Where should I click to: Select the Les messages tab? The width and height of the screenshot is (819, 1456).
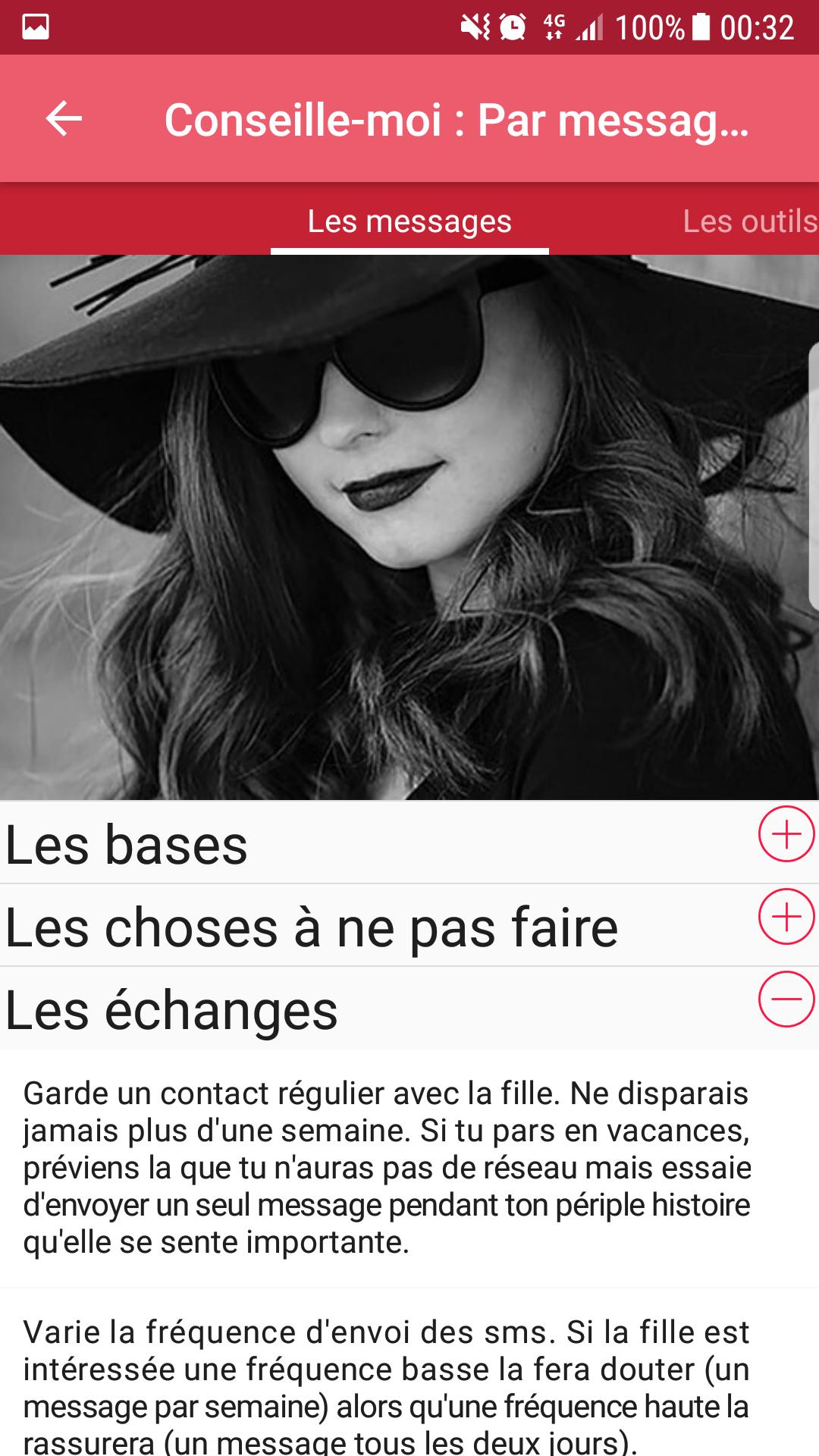point(409,221)
